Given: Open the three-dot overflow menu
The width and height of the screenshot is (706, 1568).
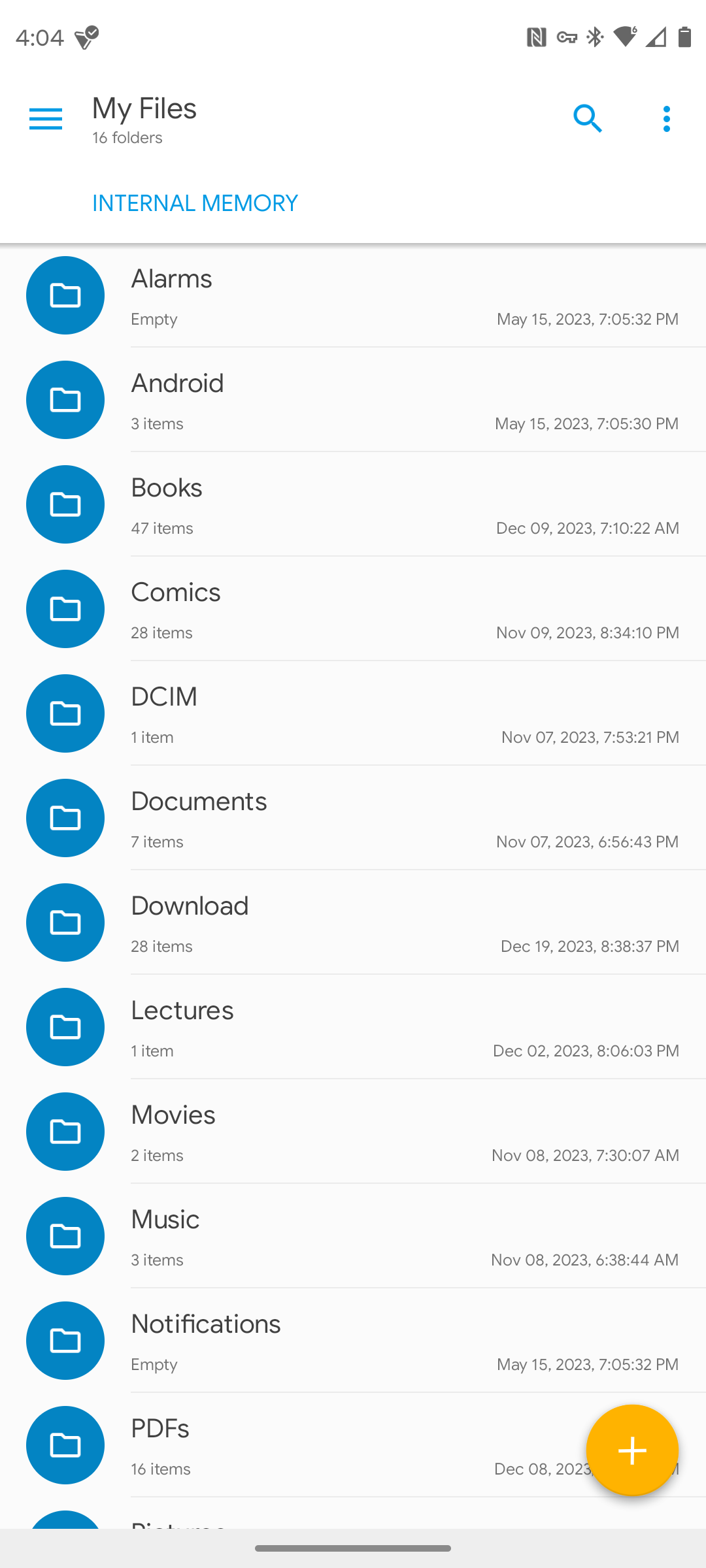Looking at the screenshot, I should click(x=666, y=119).
